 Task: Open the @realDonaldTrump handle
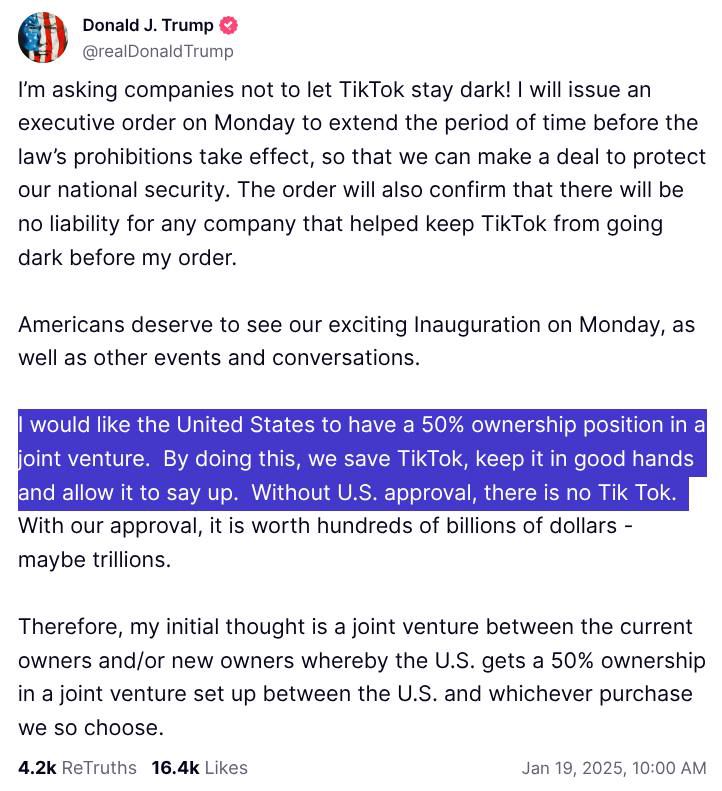click(x=158, y=51)
